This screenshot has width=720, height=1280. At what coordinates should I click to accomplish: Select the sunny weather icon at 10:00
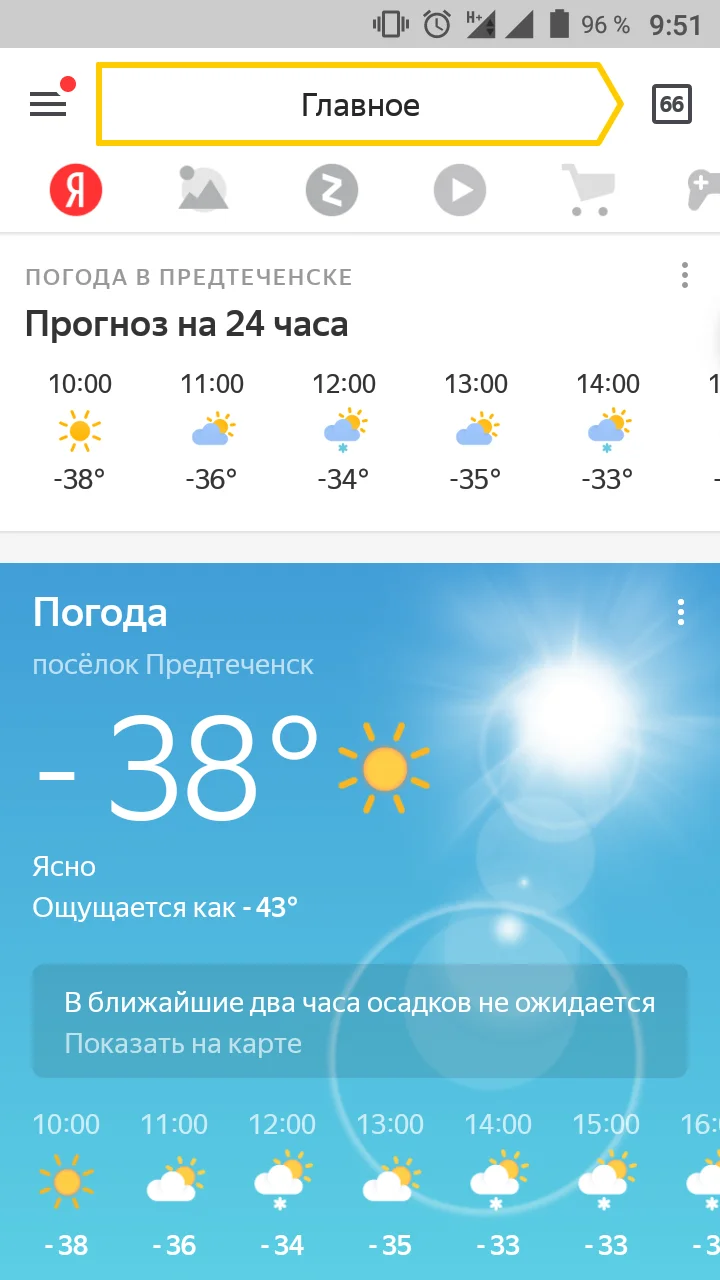78,430
